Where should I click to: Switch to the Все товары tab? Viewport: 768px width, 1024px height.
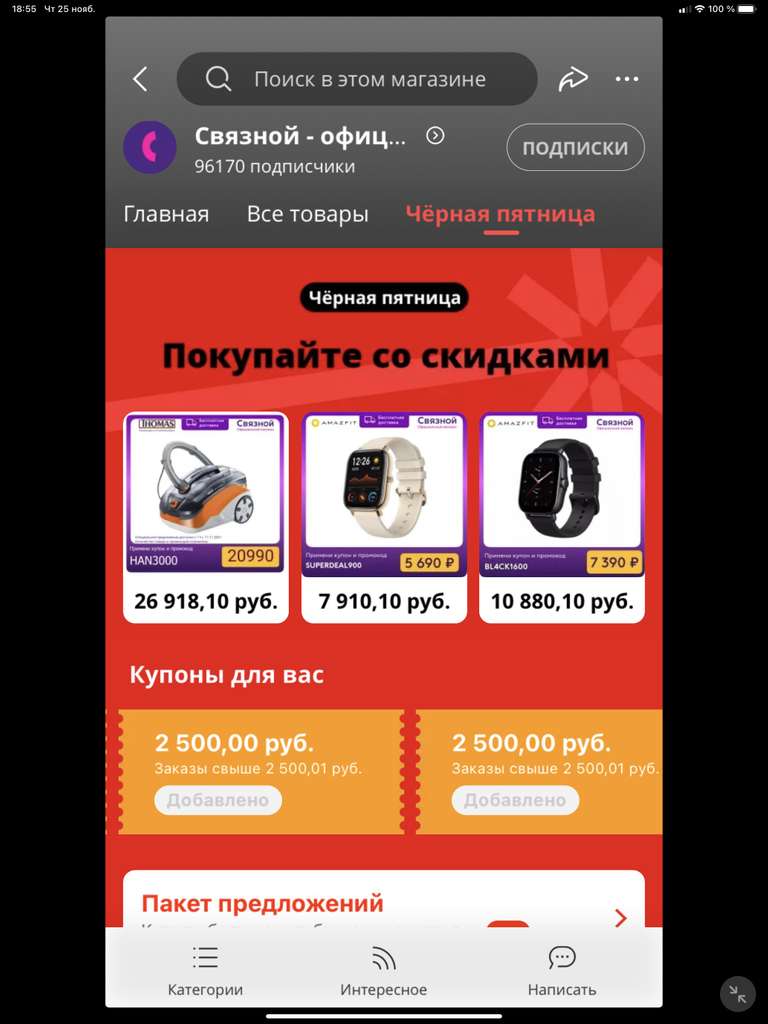click(x=307, y=214)
